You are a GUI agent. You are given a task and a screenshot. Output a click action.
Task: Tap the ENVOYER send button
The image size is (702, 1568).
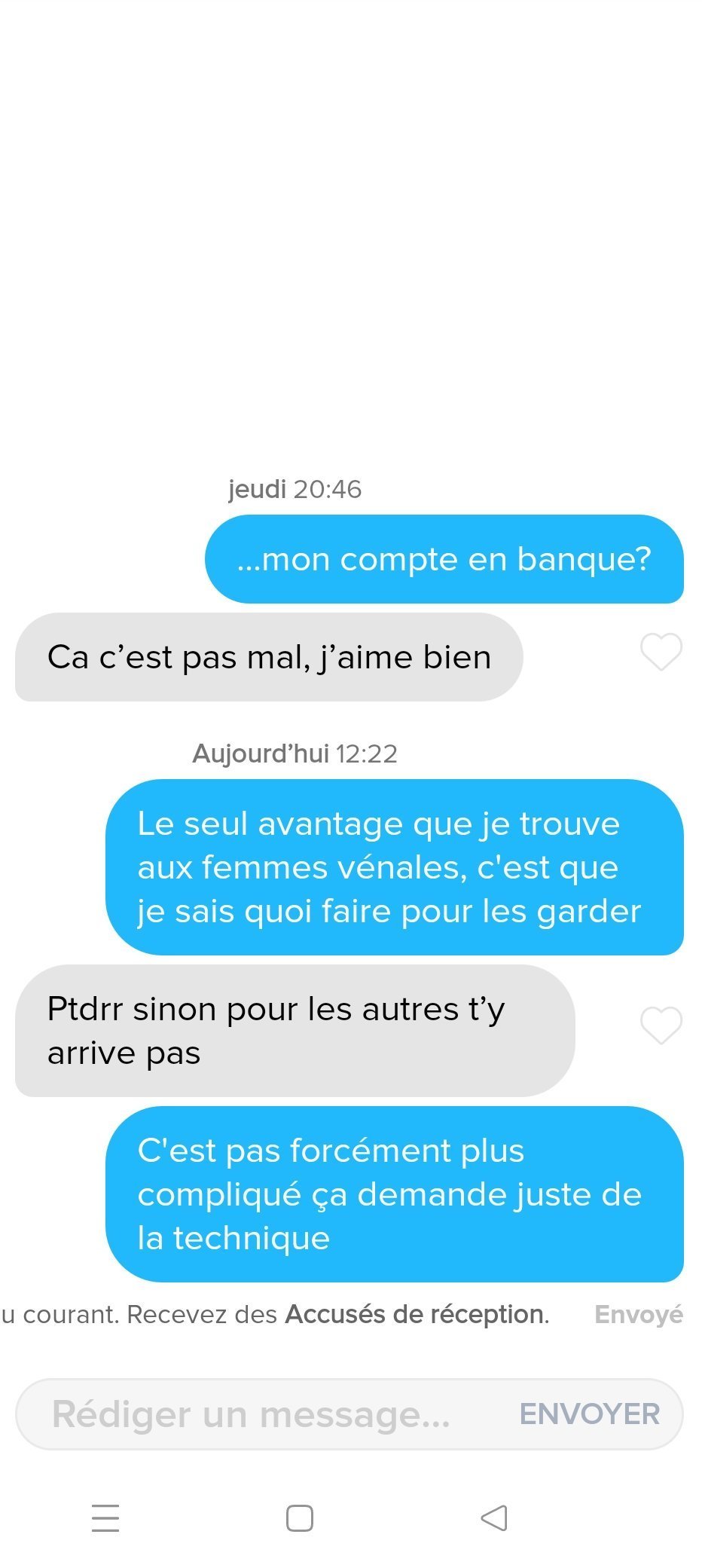pos(589,1414)
